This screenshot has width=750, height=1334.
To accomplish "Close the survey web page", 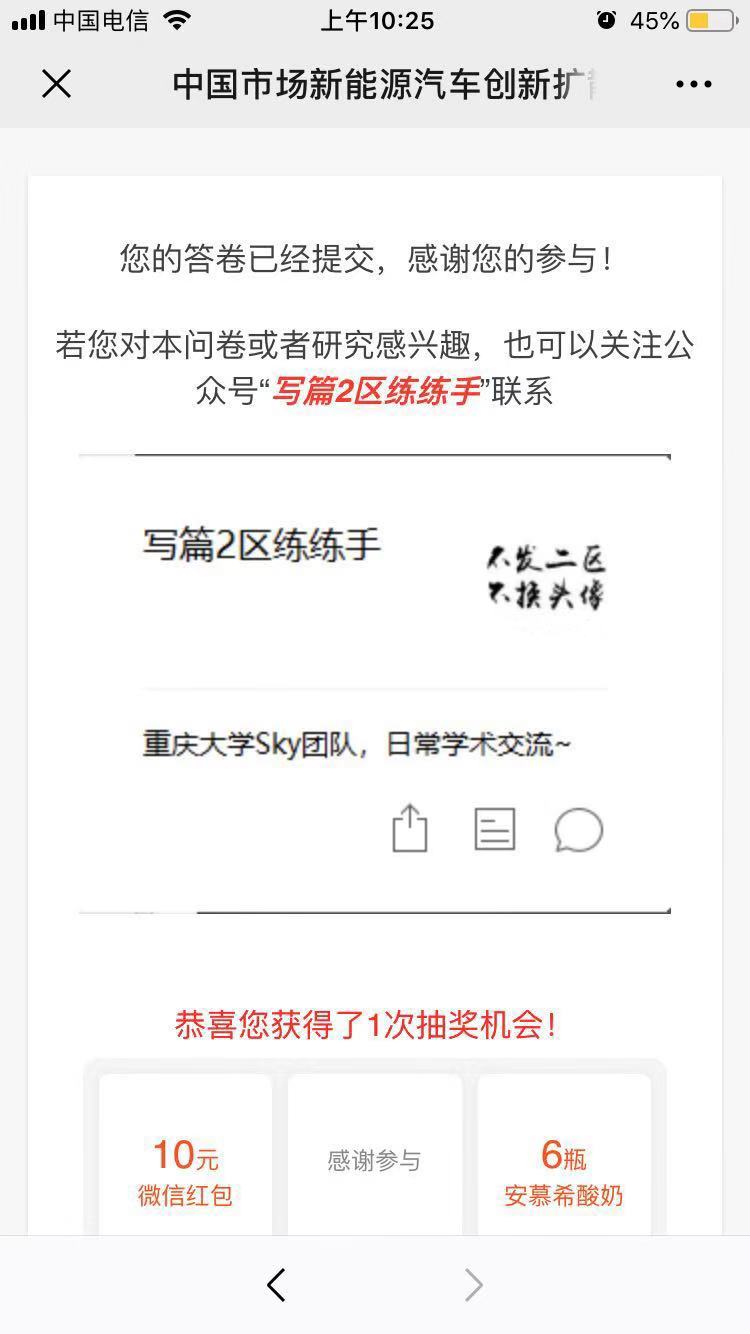I will (57, 84).
